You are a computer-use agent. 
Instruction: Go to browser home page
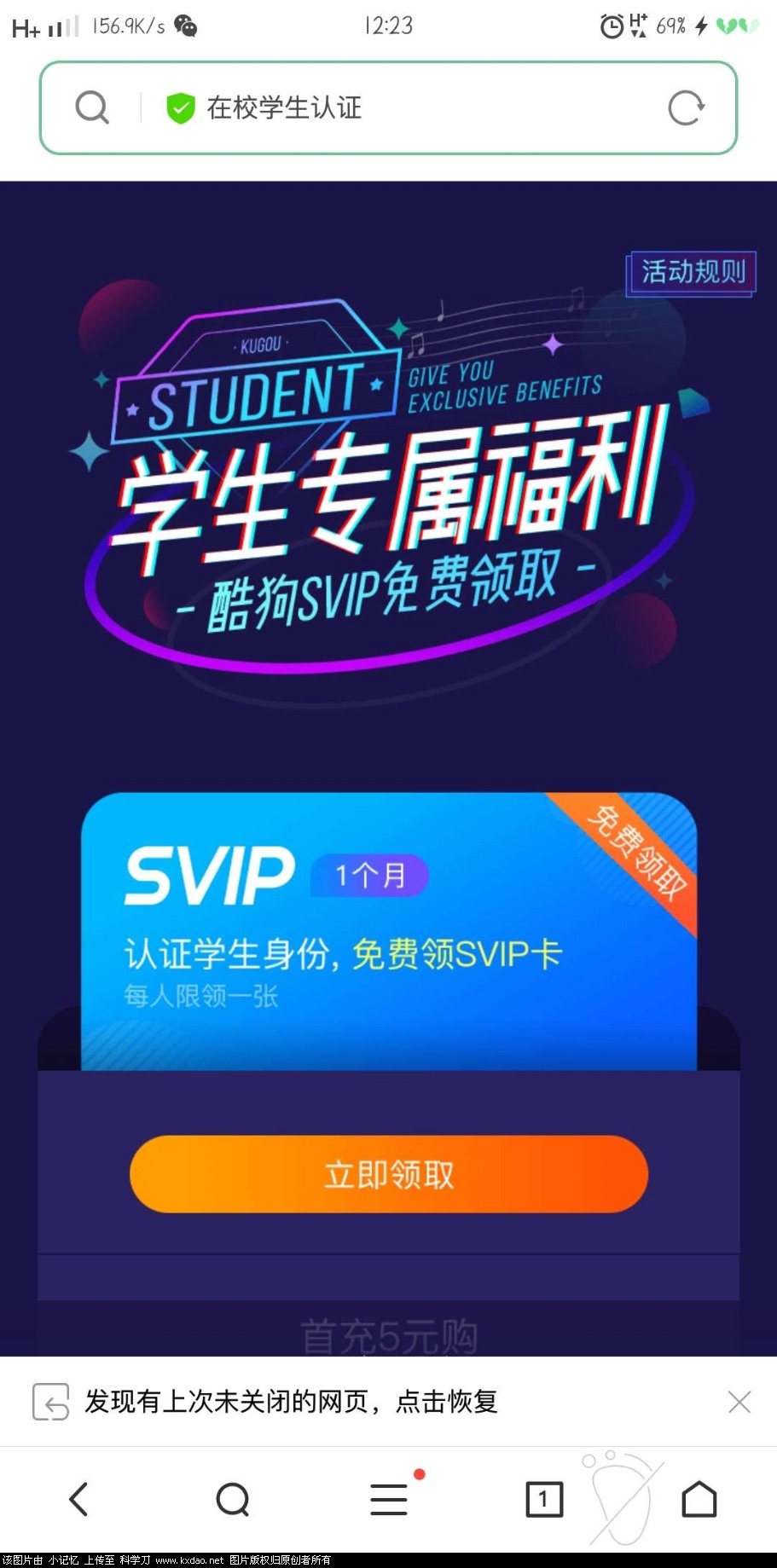point(699,1499)
